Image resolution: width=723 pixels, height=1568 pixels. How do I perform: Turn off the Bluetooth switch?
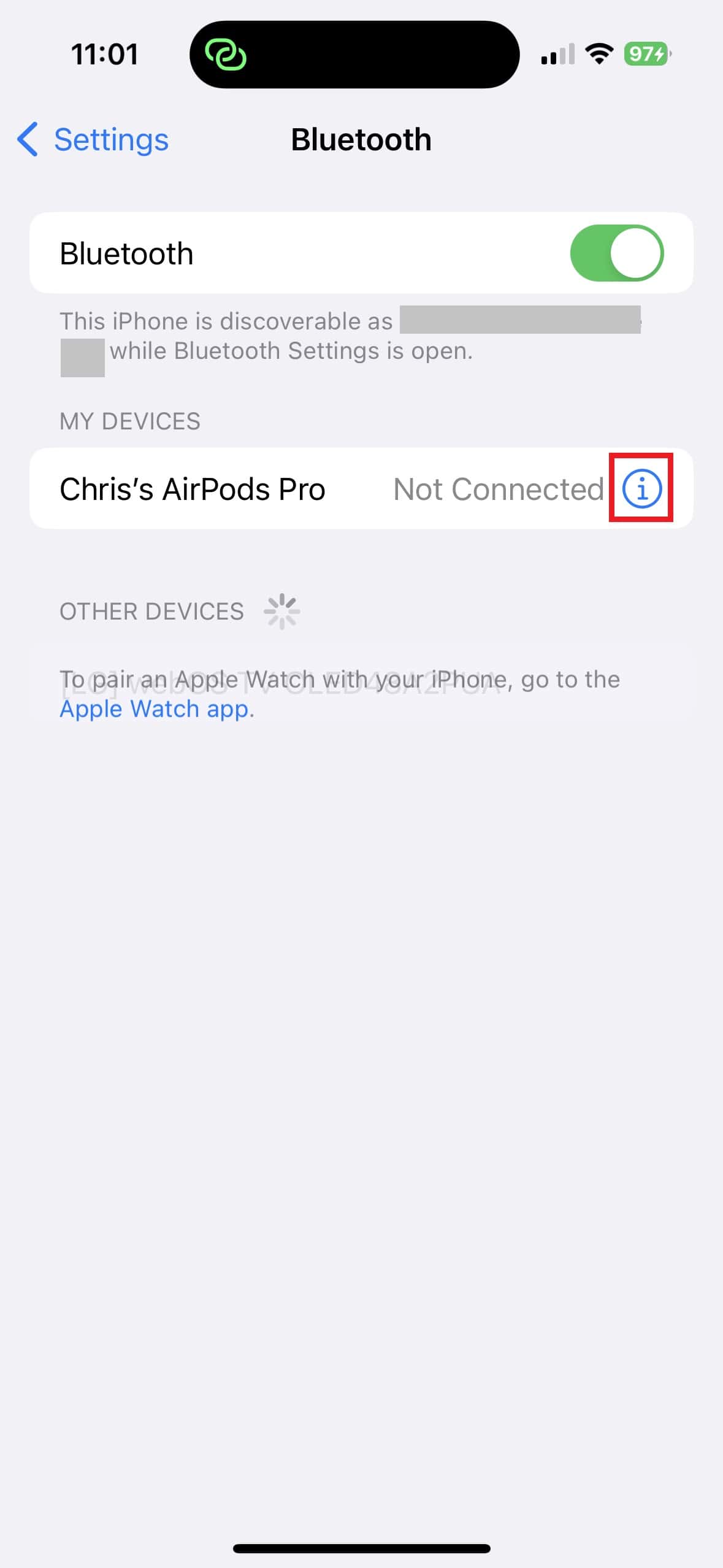point(616,253)
